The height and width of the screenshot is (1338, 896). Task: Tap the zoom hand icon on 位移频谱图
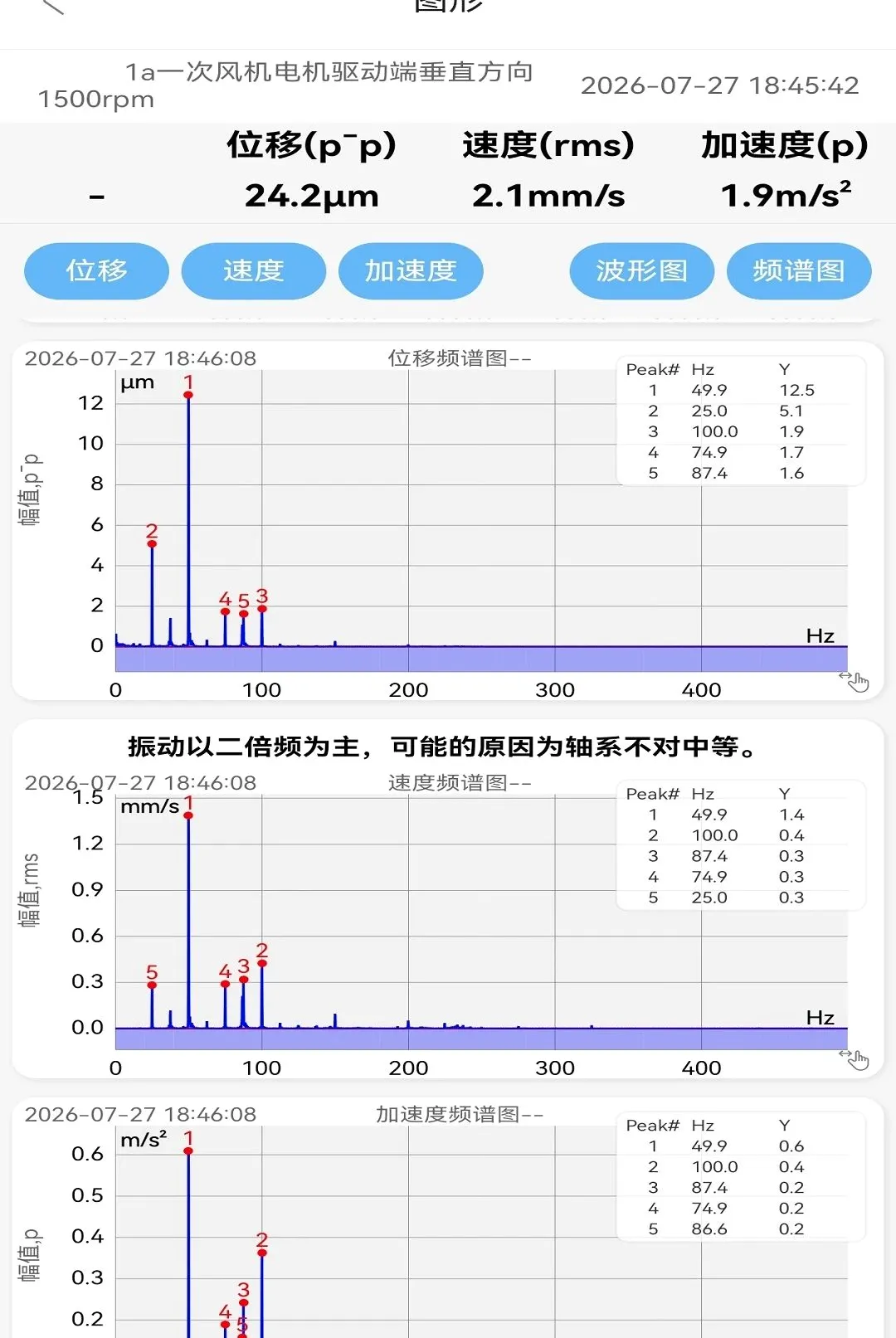[x=854, y=681]
